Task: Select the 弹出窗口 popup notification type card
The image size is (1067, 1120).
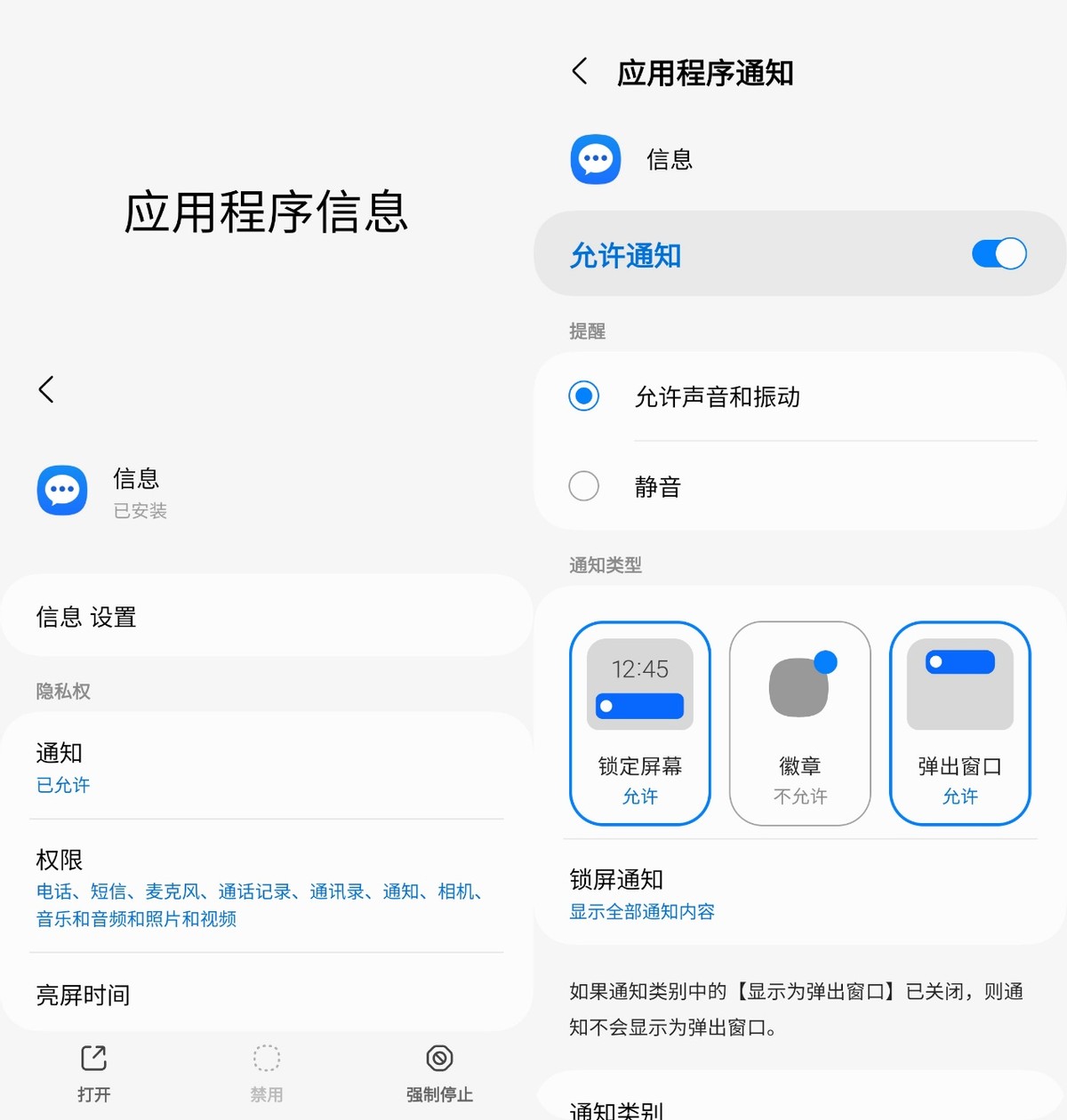Action: [959, 724]
